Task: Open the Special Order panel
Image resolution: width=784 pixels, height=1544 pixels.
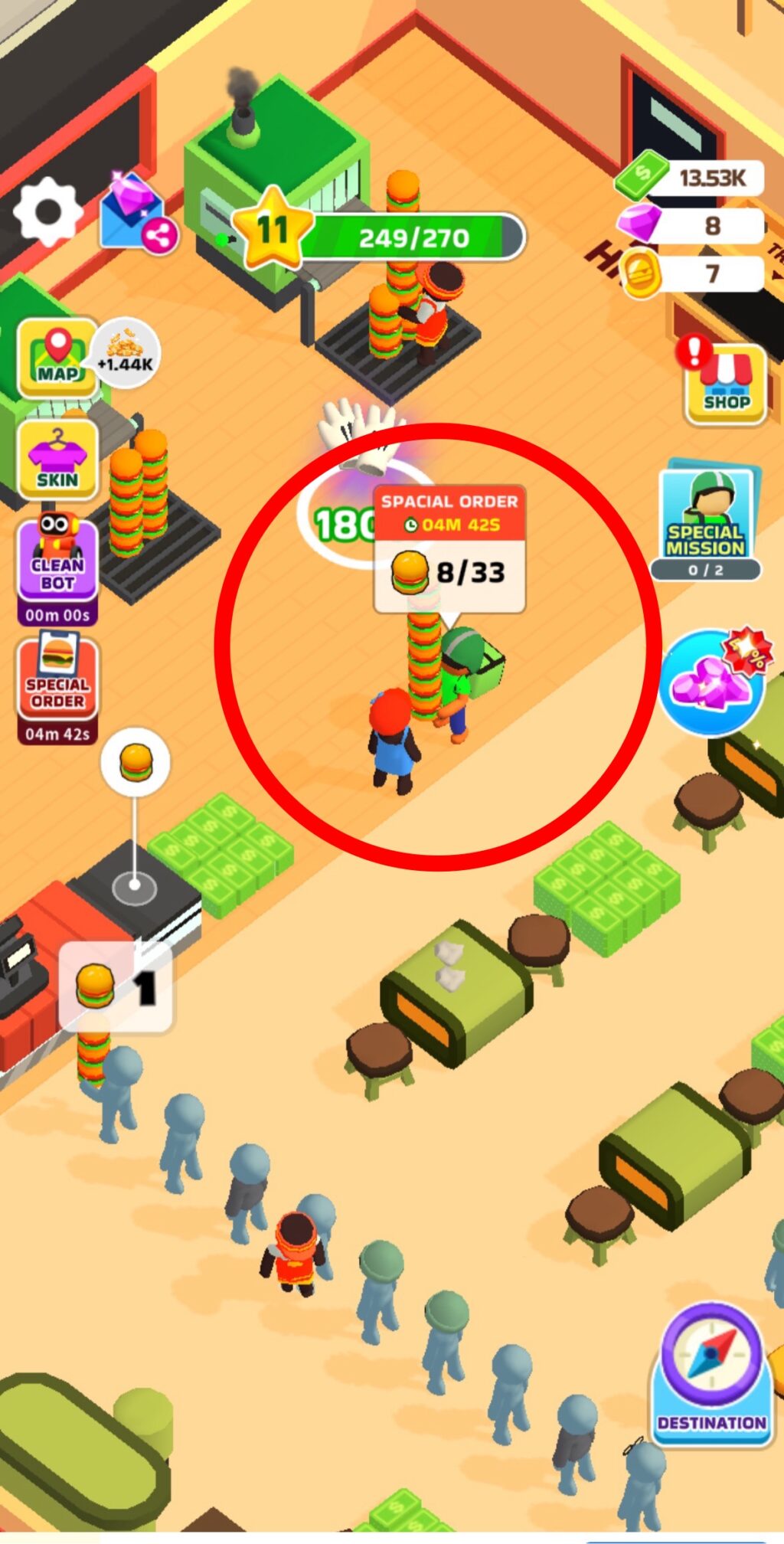Action: [57, 682]
